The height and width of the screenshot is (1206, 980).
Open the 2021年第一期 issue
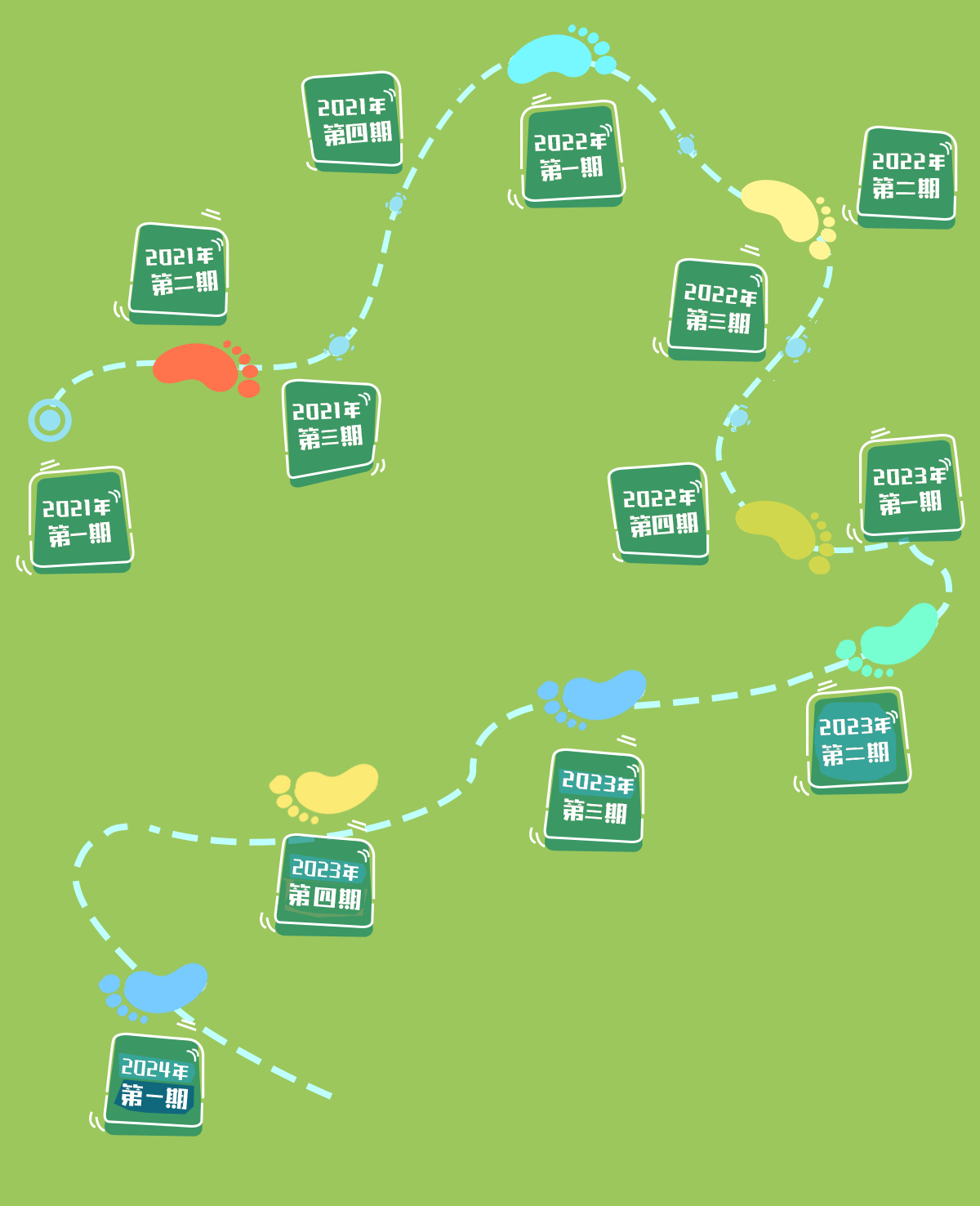coord(80,520)
